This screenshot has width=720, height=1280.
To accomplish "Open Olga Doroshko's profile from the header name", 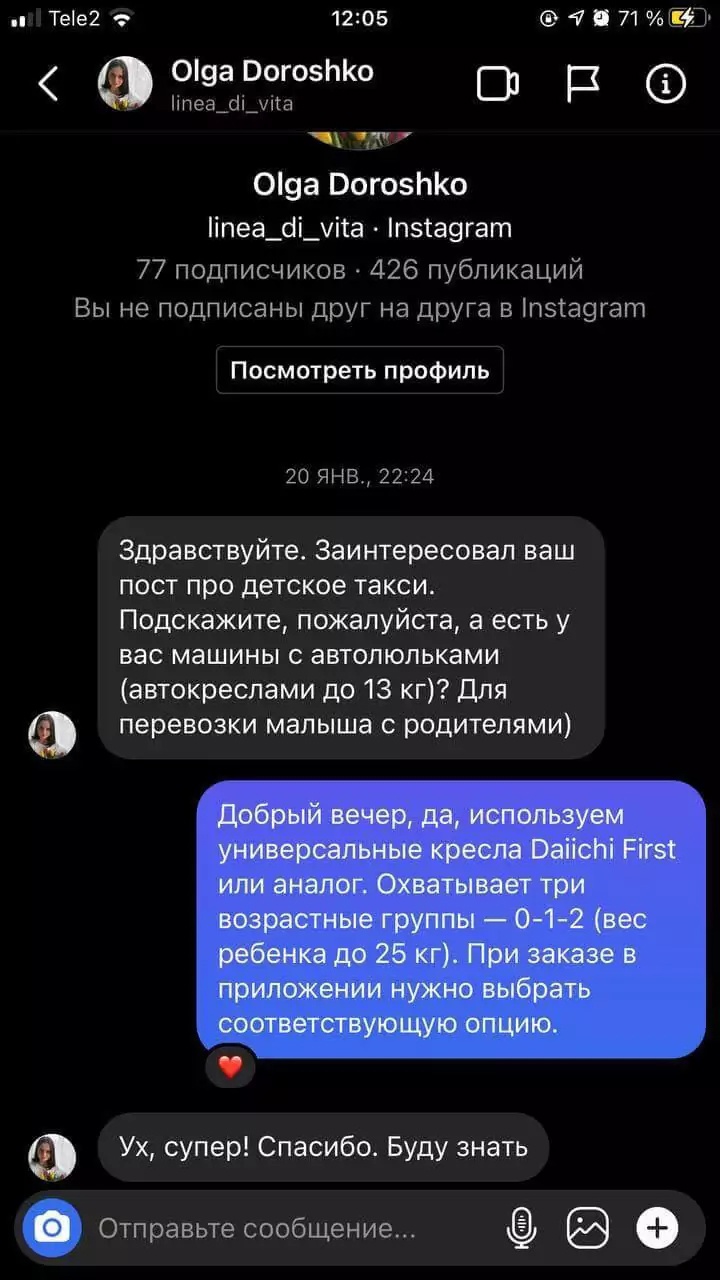I will pos(272,72).
